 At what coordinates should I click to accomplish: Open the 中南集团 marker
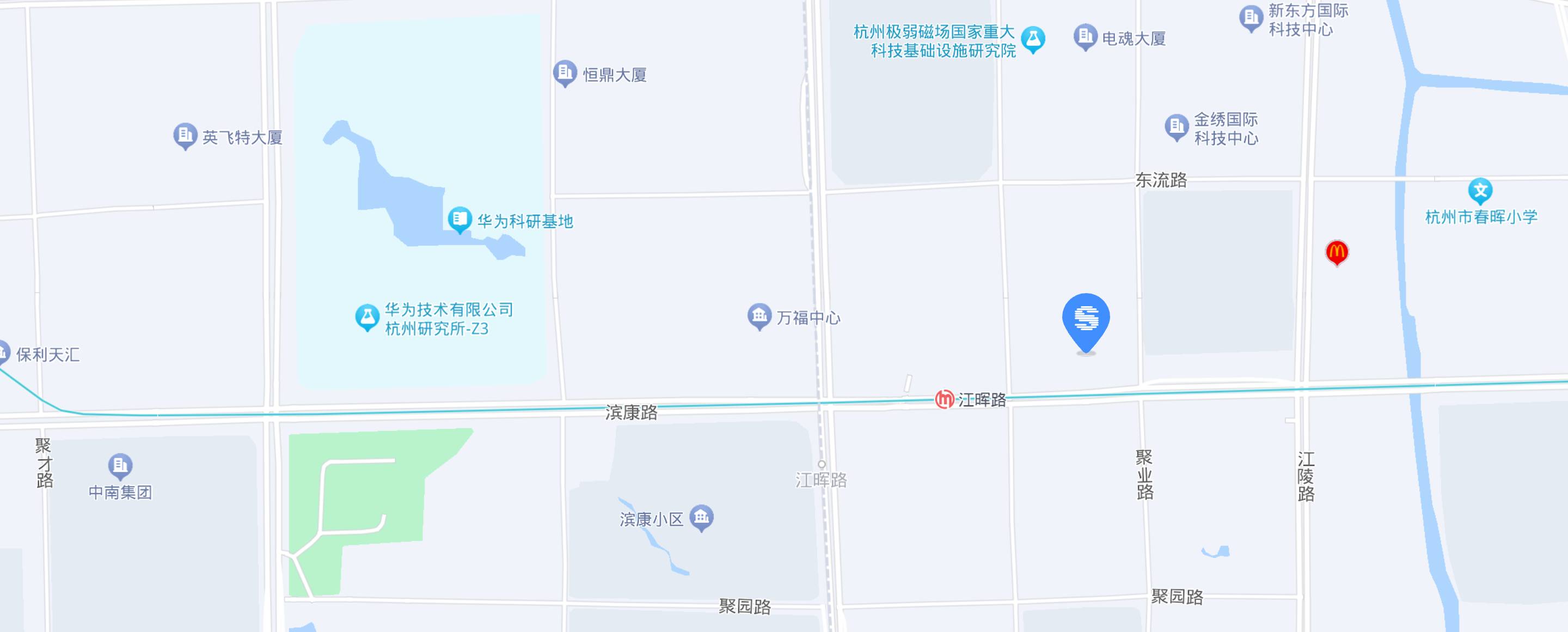[120, 466]
